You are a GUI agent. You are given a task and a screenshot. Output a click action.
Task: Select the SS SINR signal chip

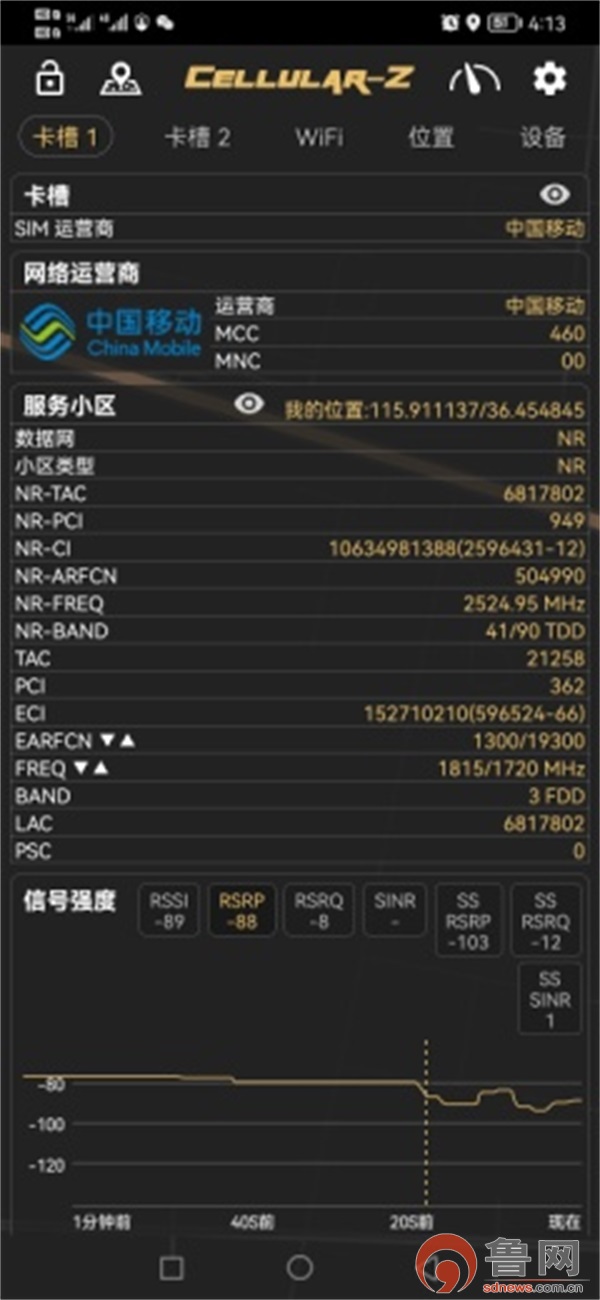pyautogui.click(x=549, y=998)
